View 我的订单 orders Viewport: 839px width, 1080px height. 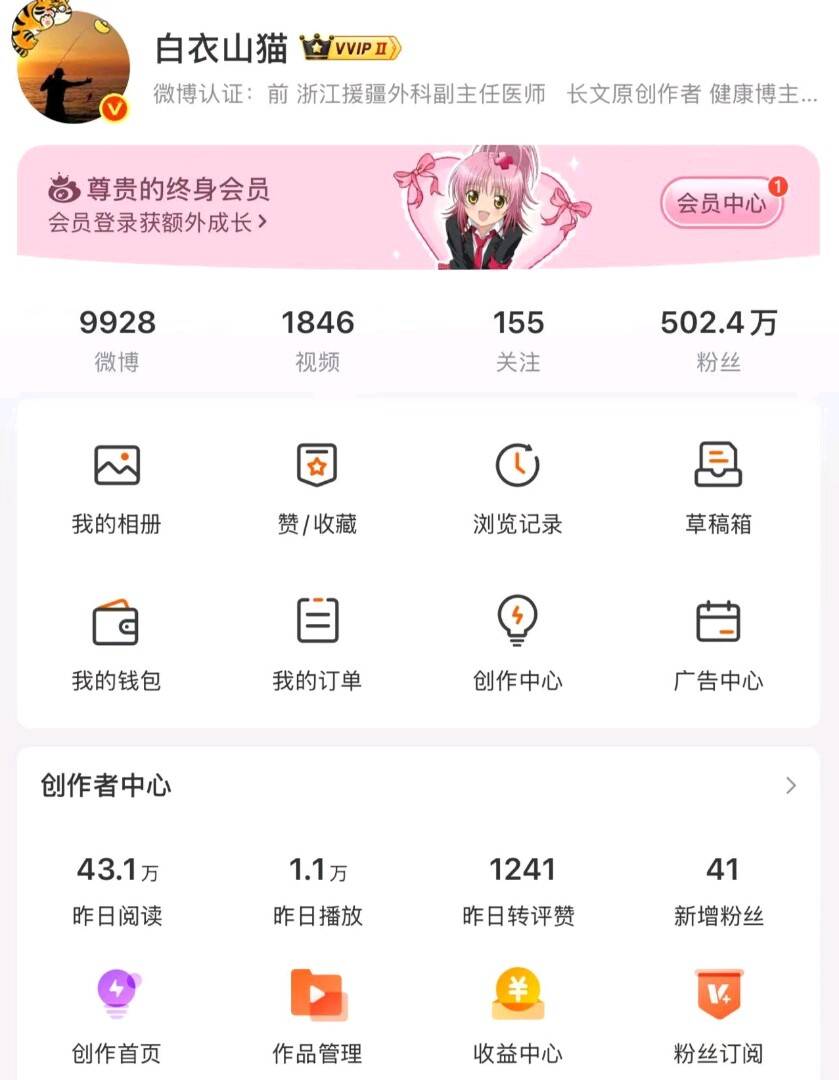[317, 644]
